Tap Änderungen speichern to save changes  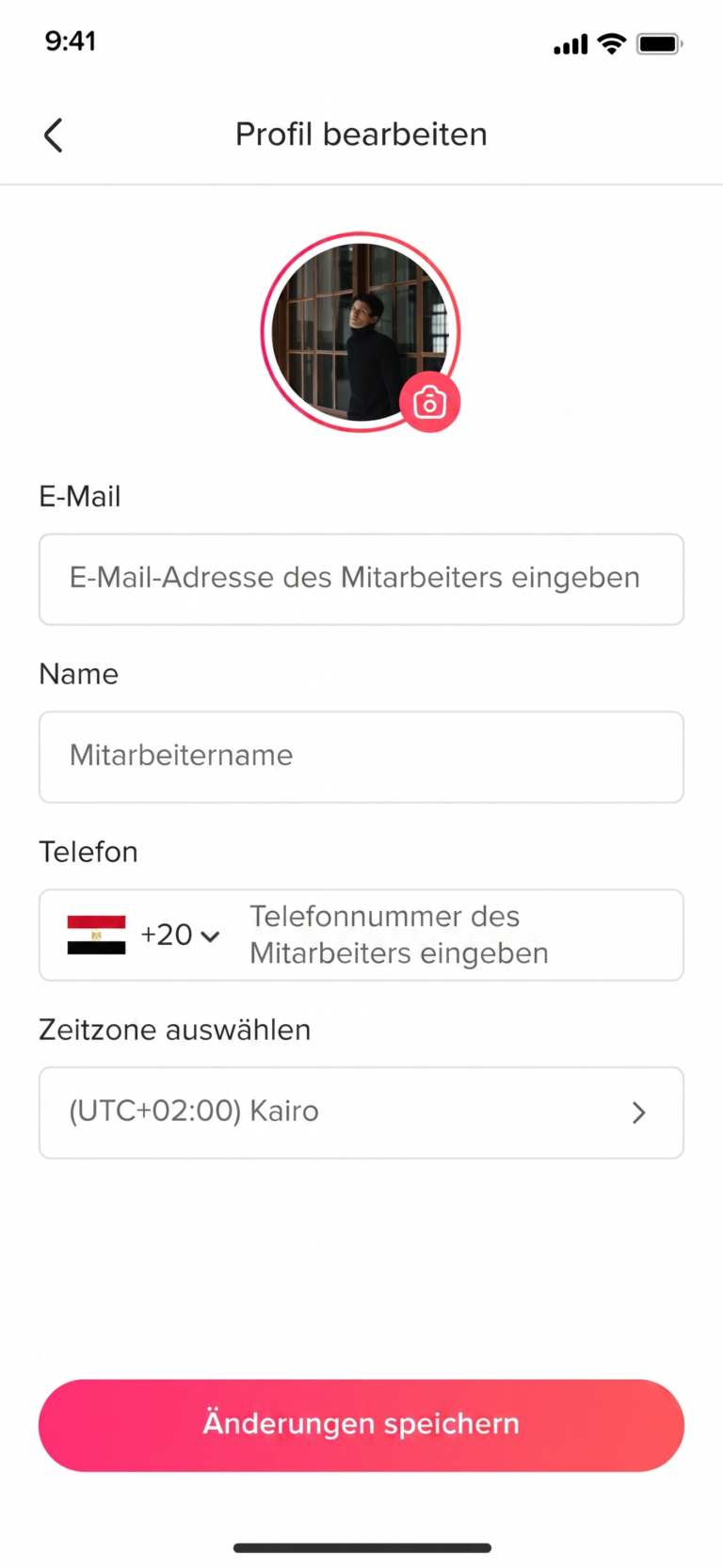coord(361,1424)
